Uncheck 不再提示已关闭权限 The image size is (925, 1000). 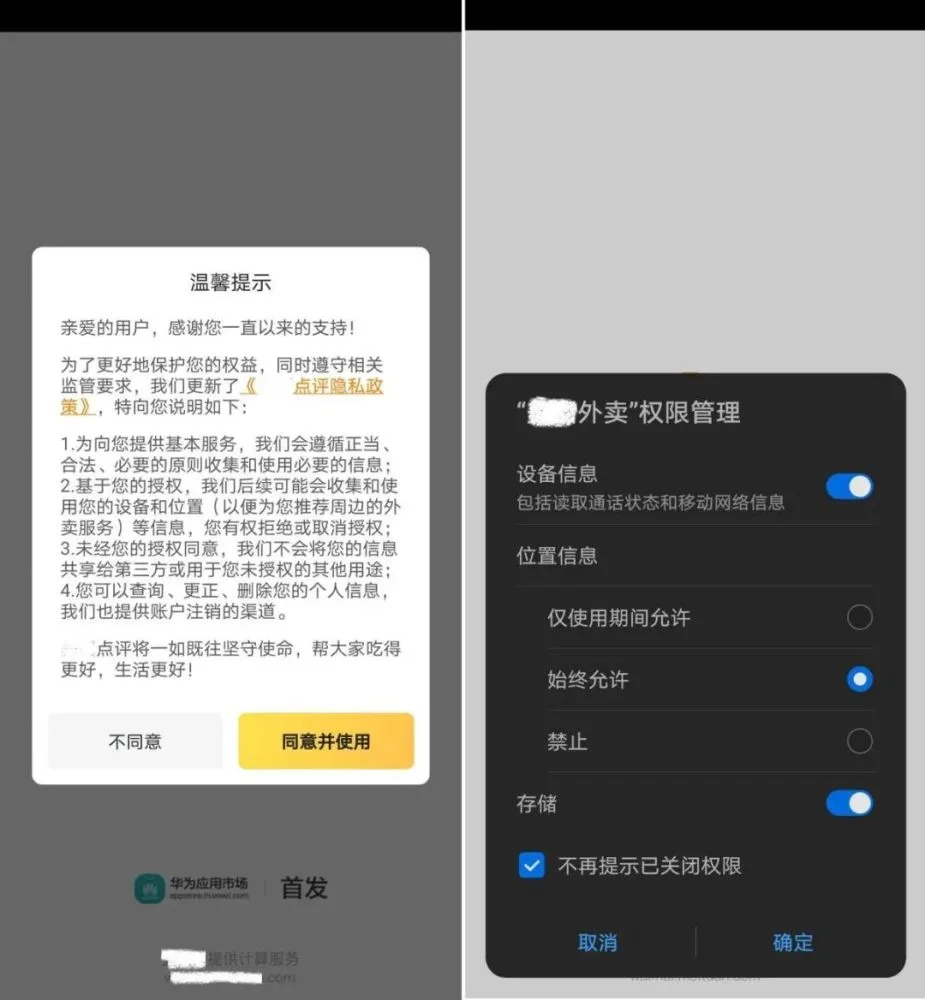532,866
